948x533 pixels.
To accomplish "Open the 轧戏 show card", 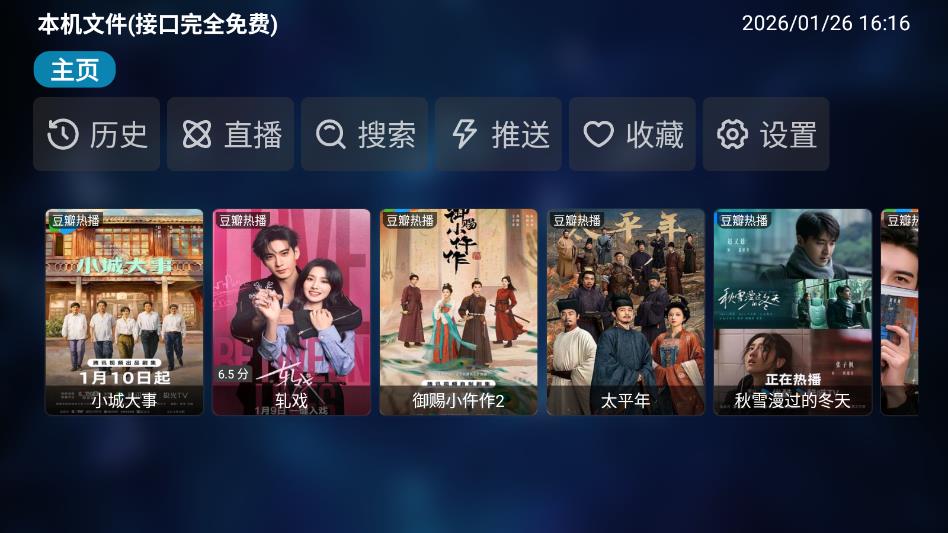I will pos(291,311).
